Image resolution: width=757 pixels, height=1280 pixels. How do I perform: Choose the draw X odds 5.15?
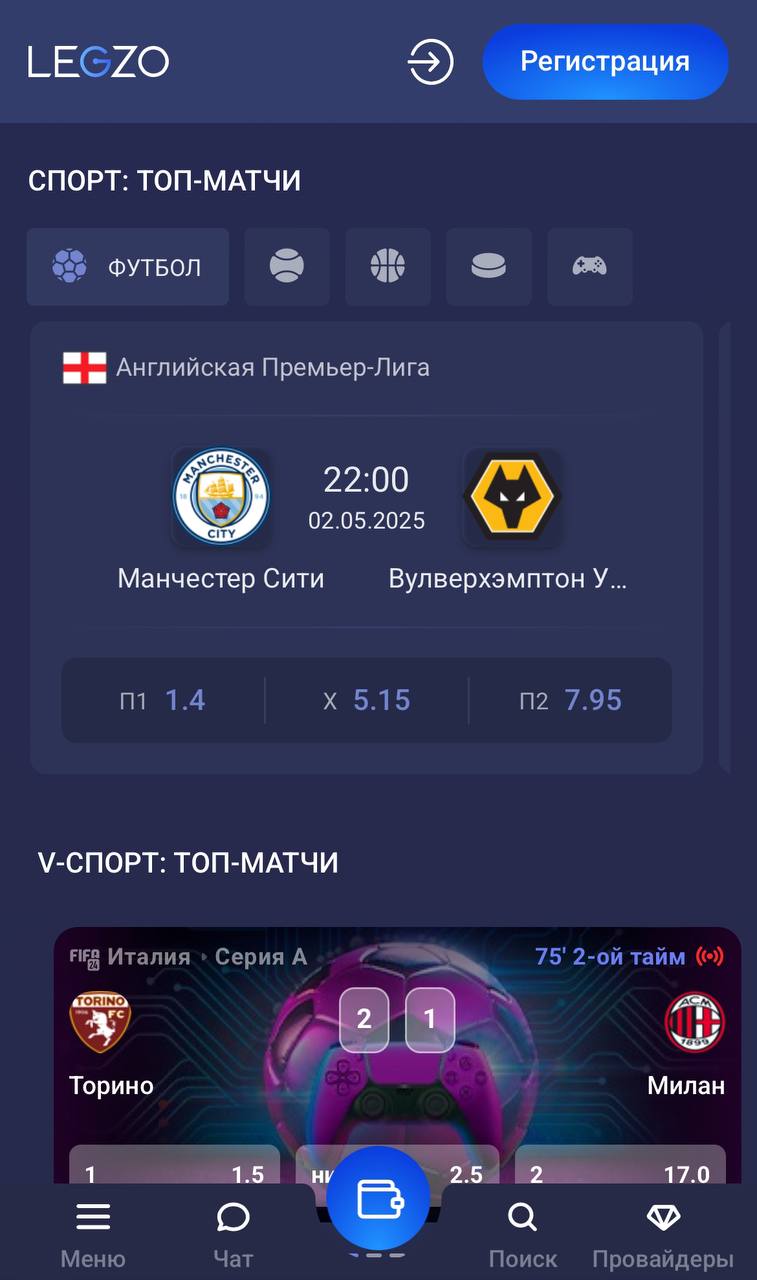pyautogui.click(x=367, y=700)
